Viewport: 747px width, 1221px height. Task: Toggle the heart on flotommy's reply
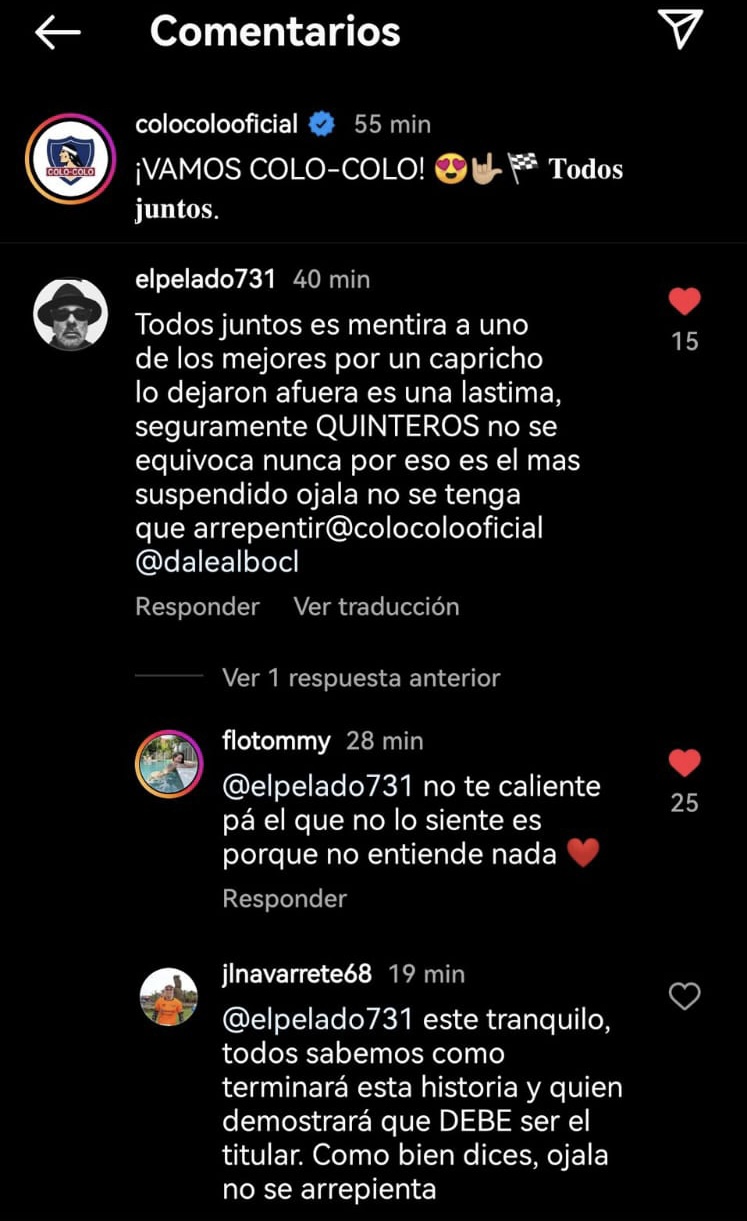[x=684, y=761]
